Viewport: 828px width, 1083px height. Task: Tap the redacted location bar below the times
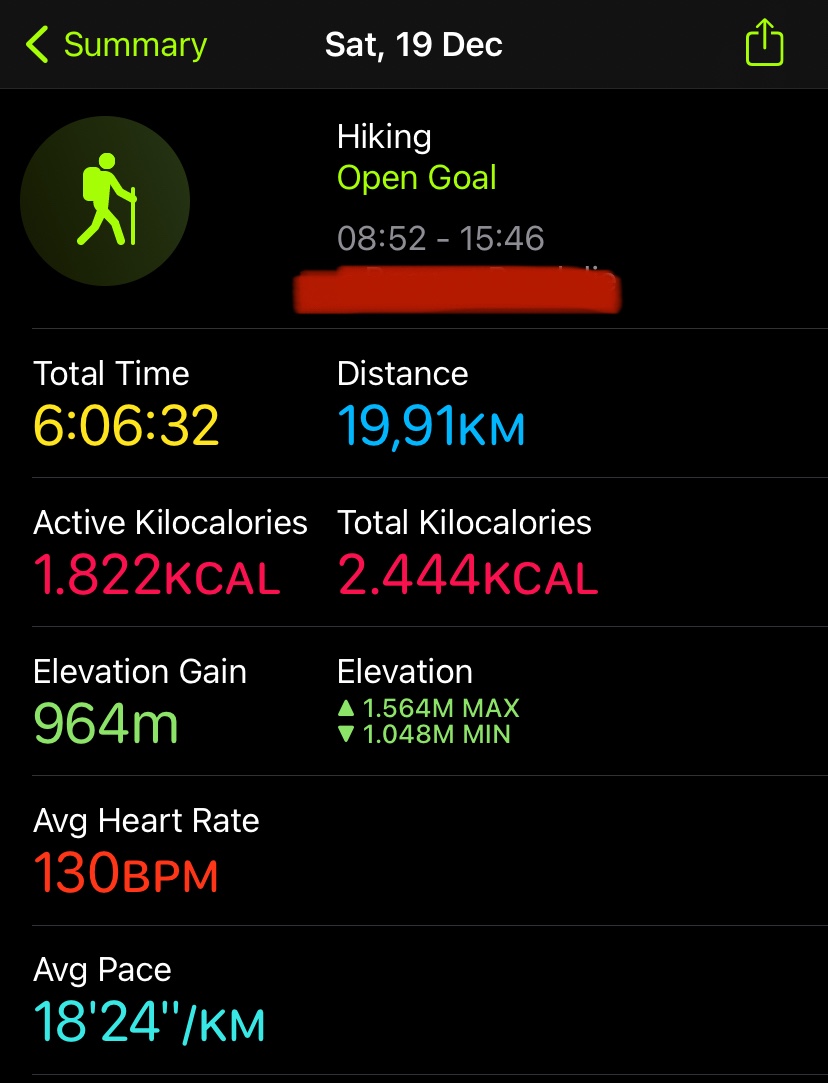[458, 291]
